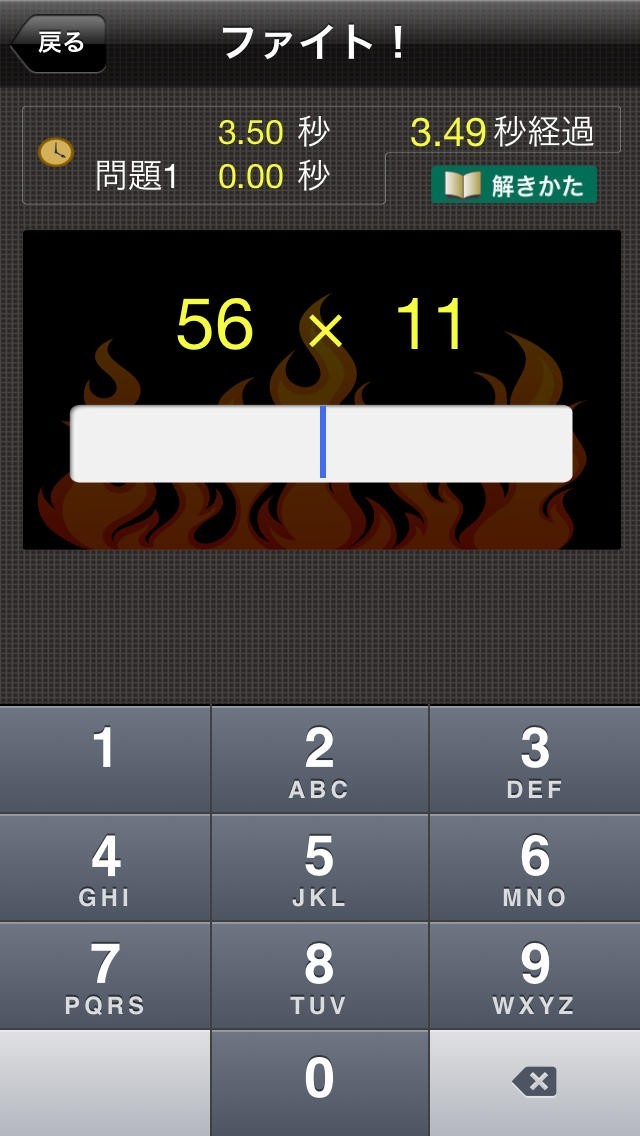
Task: Tap the 8 TUV key
Action: point(320,975)
